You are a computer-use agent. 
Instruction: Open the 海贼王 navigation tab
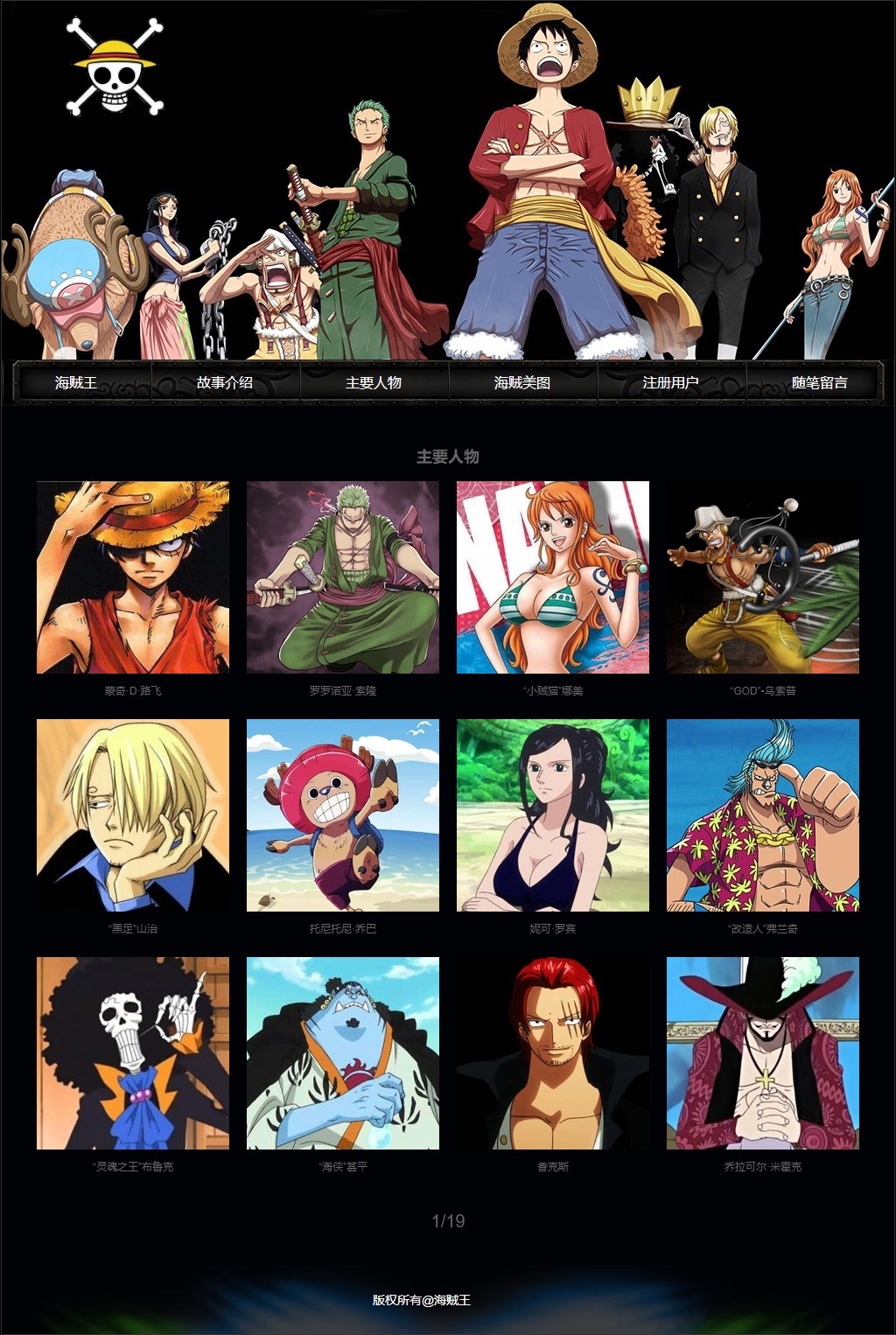point(76,382)
